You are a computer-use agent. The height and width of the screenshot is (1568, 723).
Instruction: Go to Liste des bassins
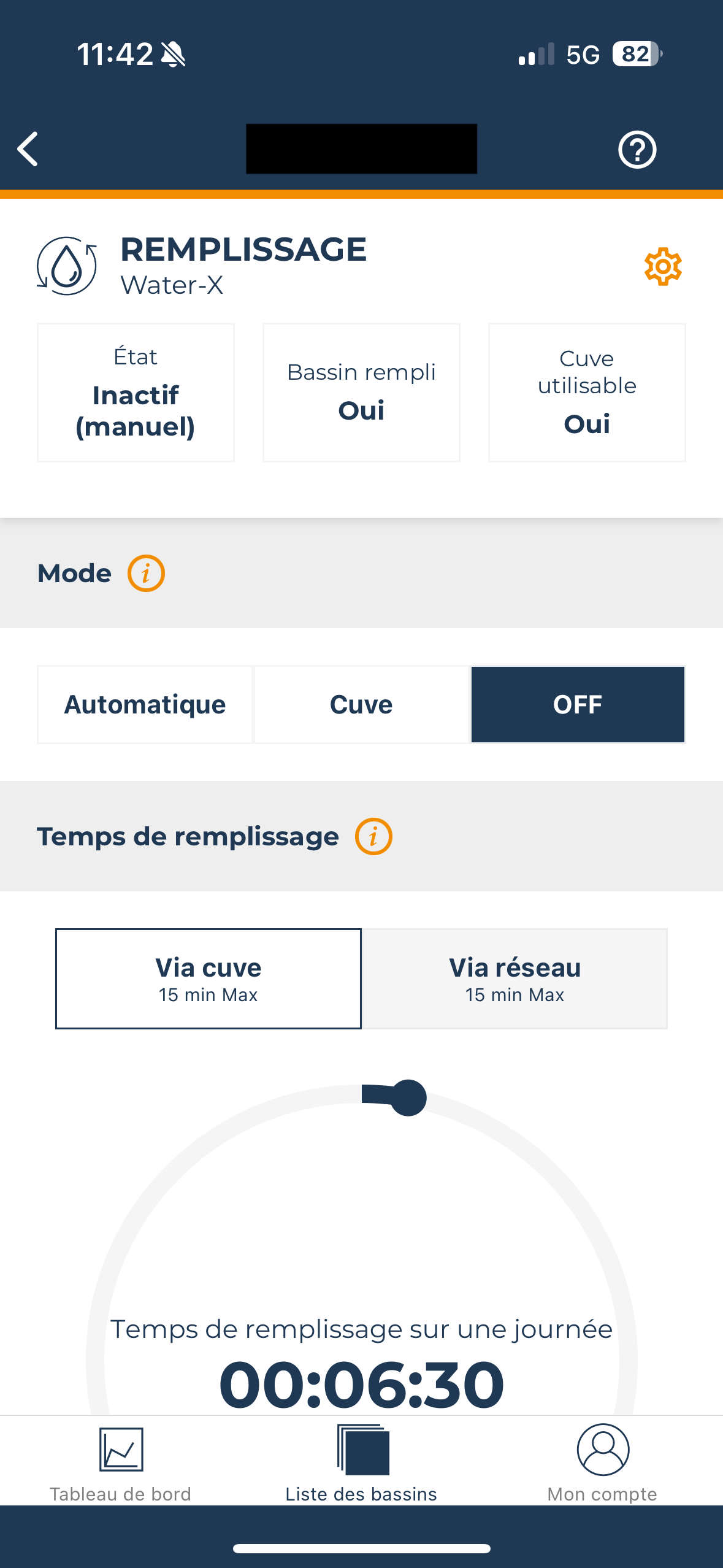[x=362, y=1463]
